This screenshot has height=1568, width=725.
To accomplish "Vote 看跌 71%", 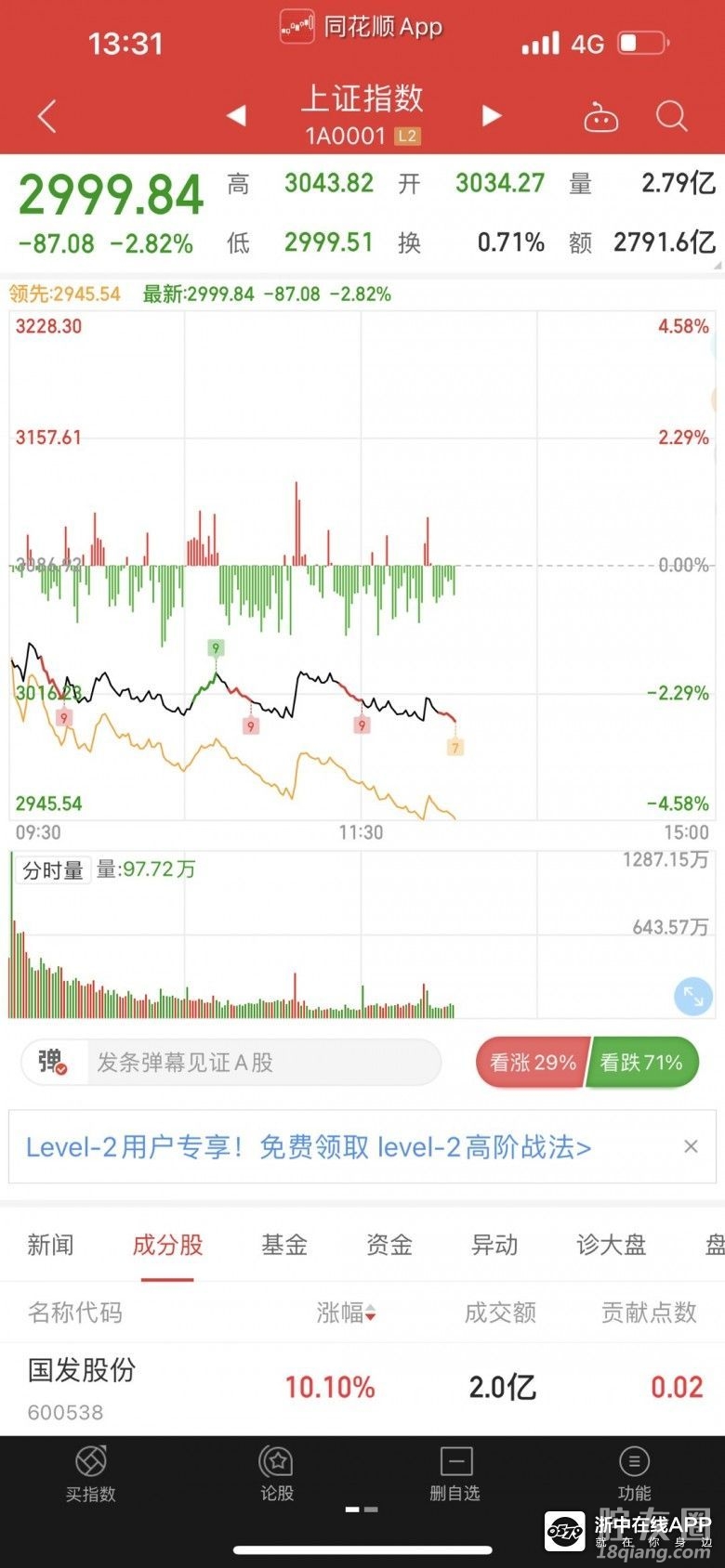I will pos(641,1063).
